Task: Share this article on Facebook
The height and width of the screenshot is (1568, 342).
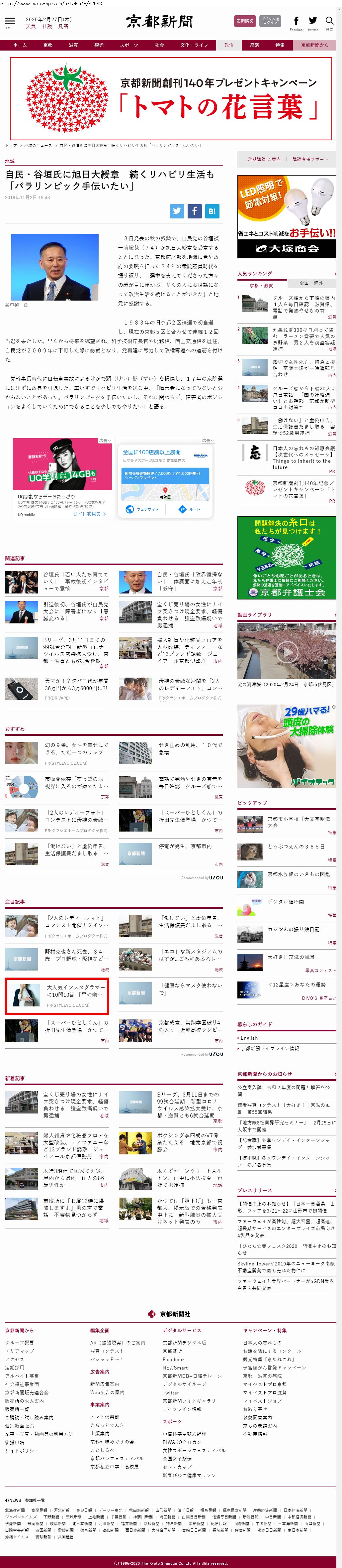Action: click(x=194, y=210)
